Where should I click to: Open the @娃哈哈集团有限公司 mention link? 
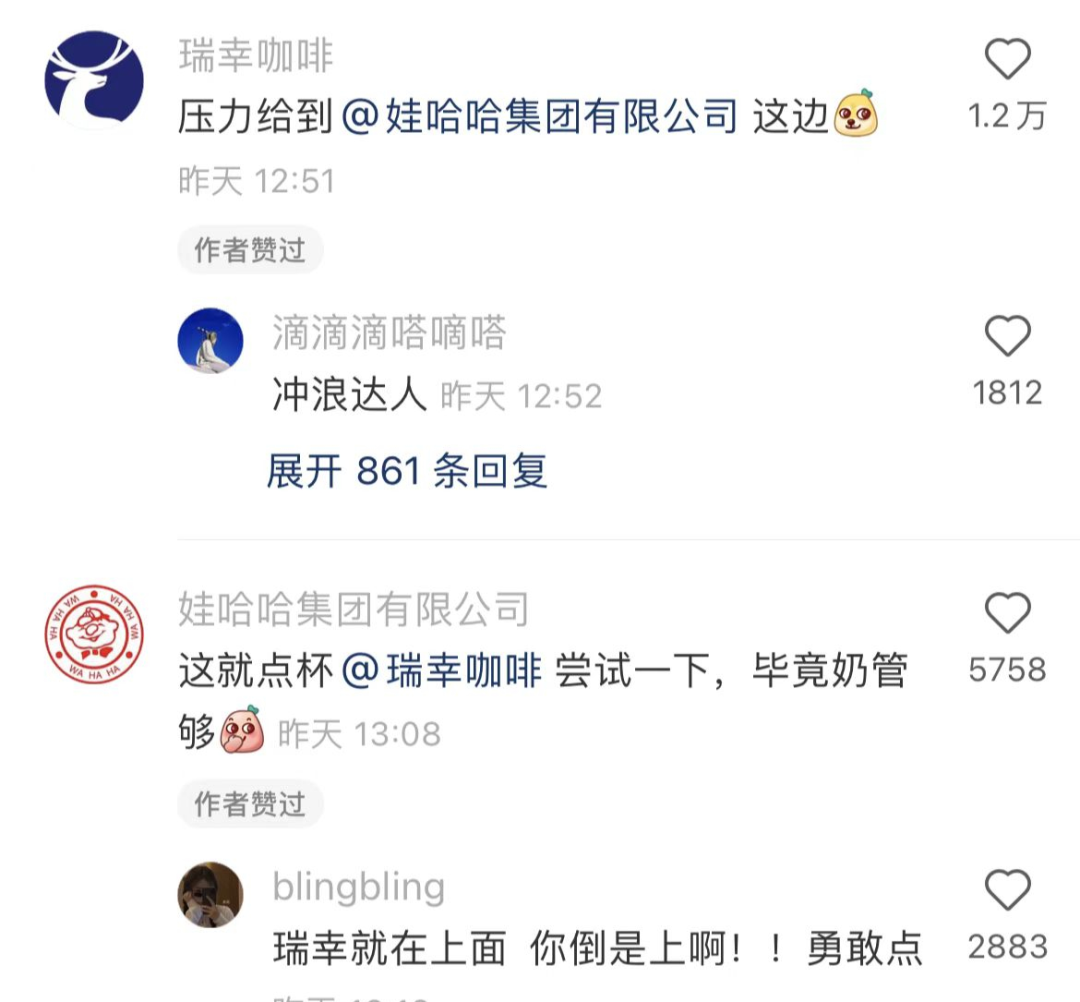540,118
